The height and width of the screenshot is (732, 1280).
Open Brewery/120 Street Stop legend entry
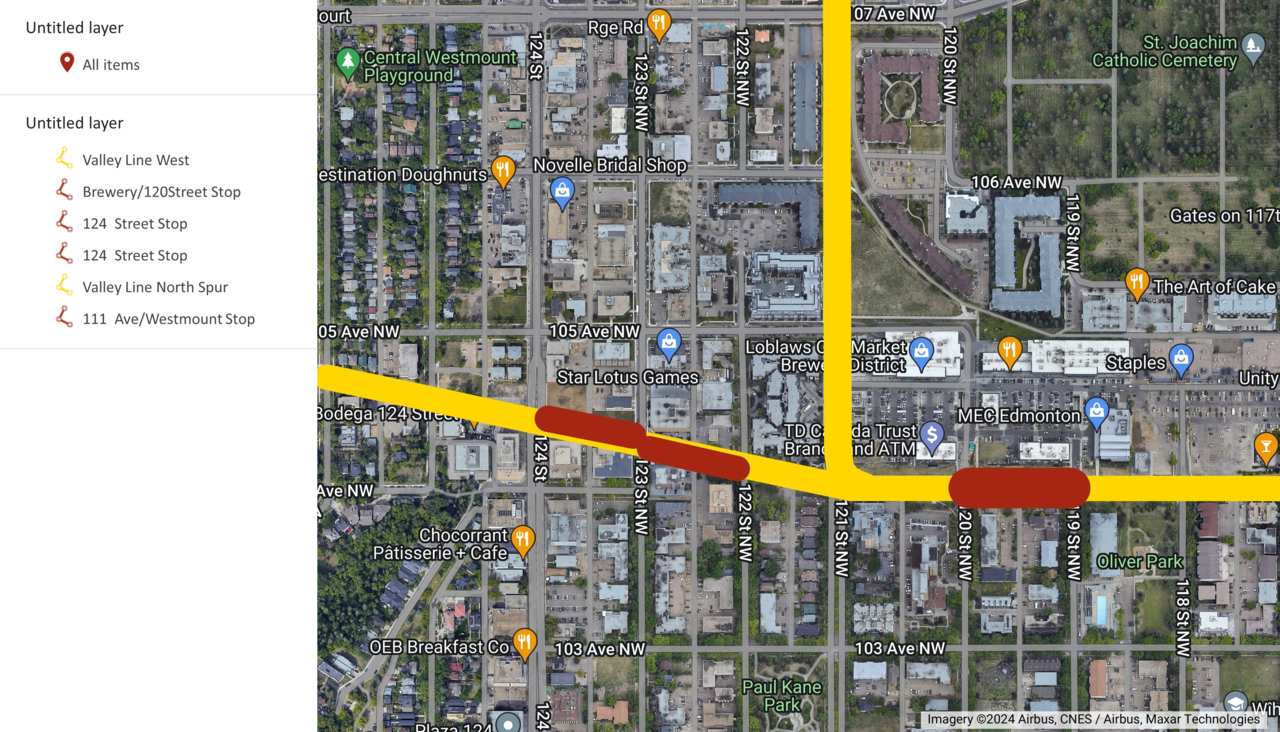click(x=160, y=192)
